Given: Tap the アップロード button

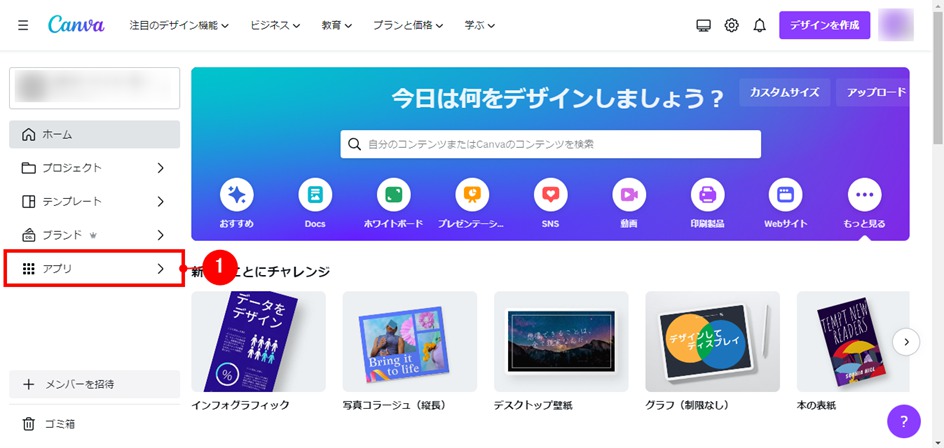Looking at the screenshot, I should pyautogui.click(x=874, y=92).
